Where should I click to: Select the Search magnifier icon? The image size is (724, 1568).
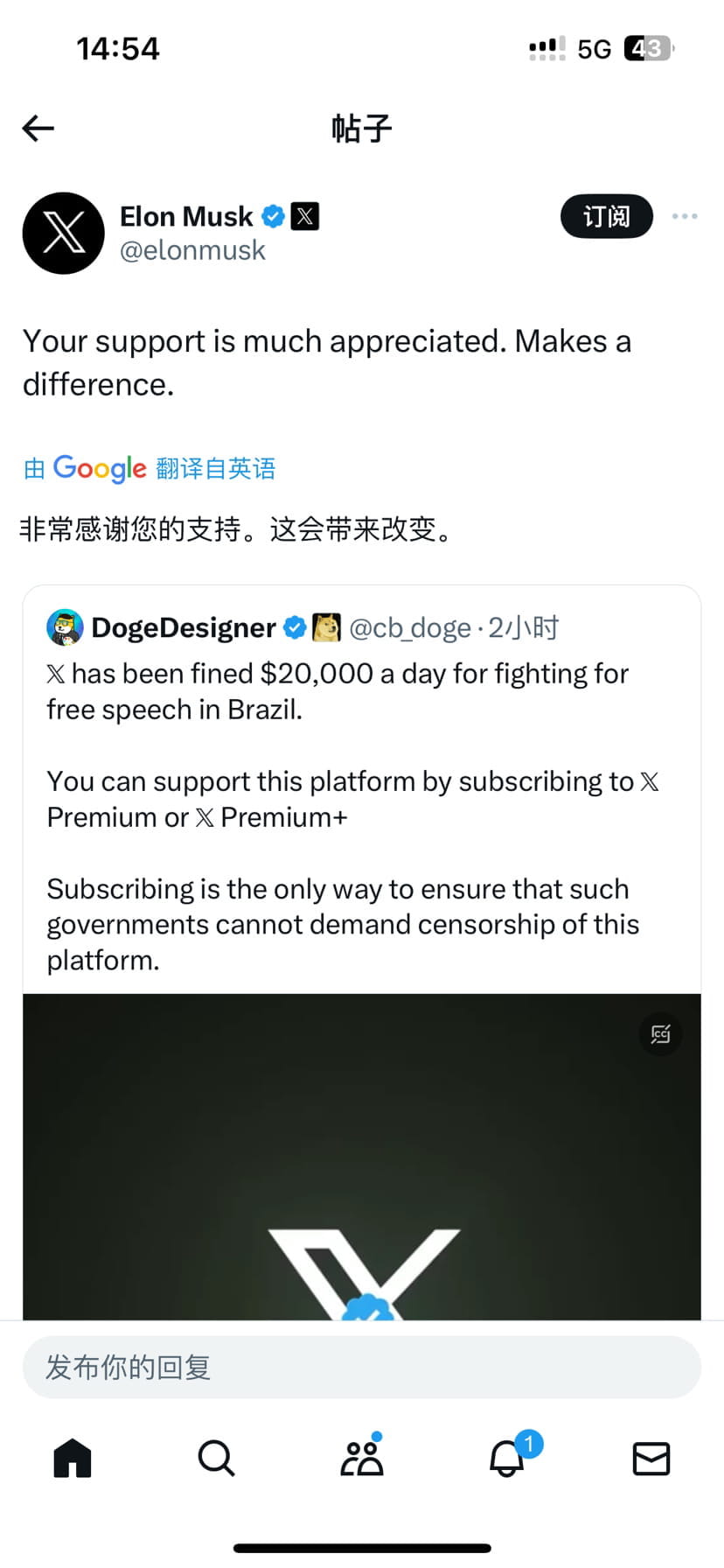pyautogui.click(x=217, y=1458)
